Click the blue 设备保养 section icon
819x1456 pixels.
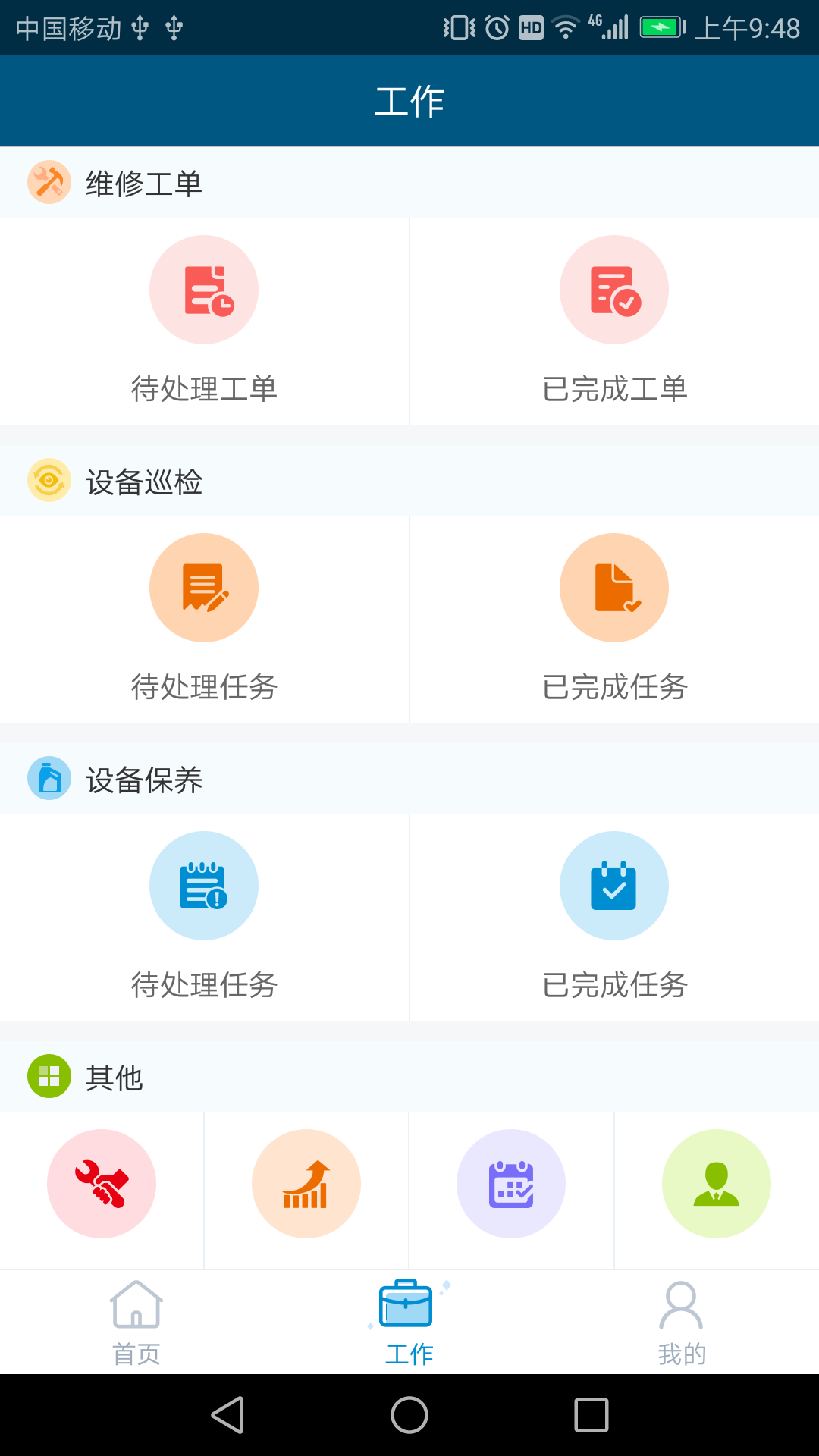(x=49, y=777)
